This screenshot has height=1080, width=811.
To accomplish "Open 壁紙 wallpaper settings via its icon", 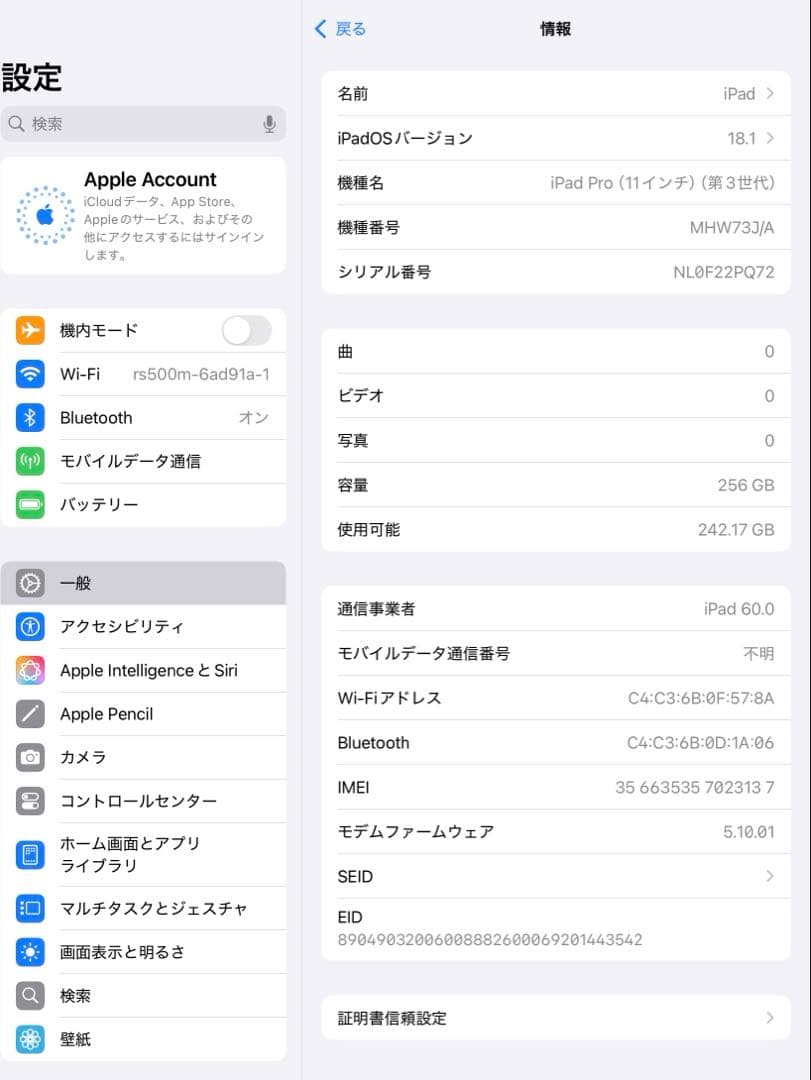I will [x=29, y=1040].
